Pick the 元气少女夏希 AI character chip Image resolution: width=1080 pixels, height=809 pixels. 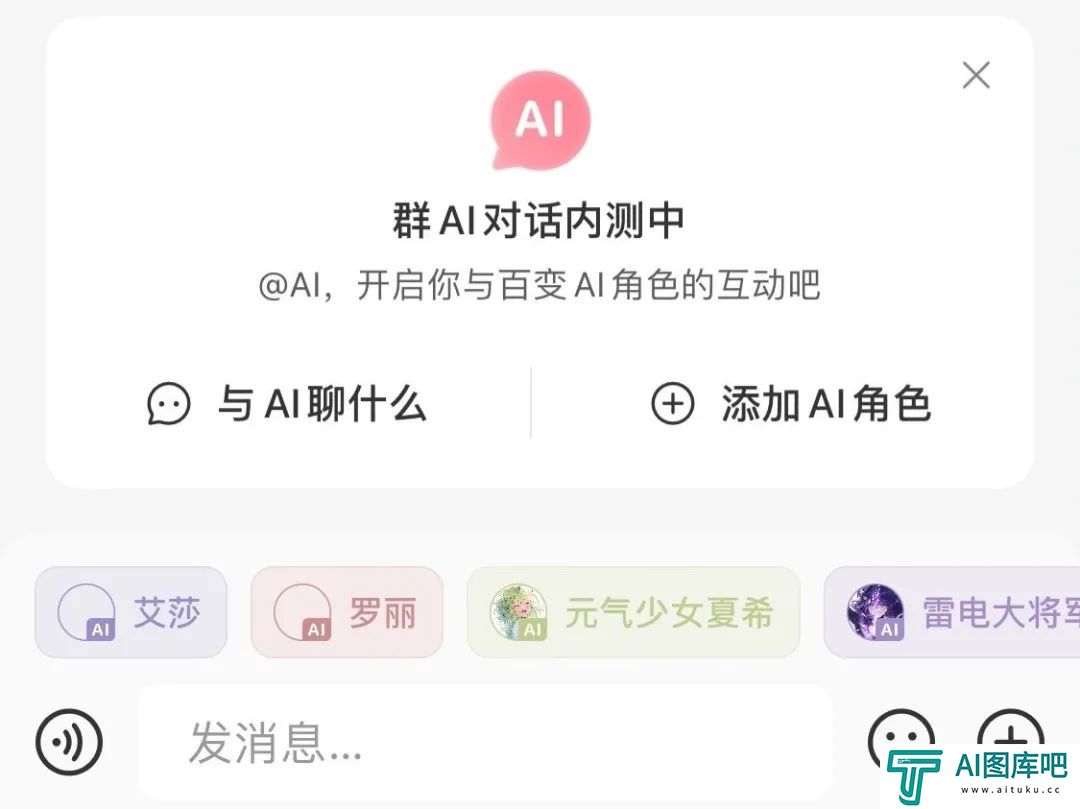633,612
